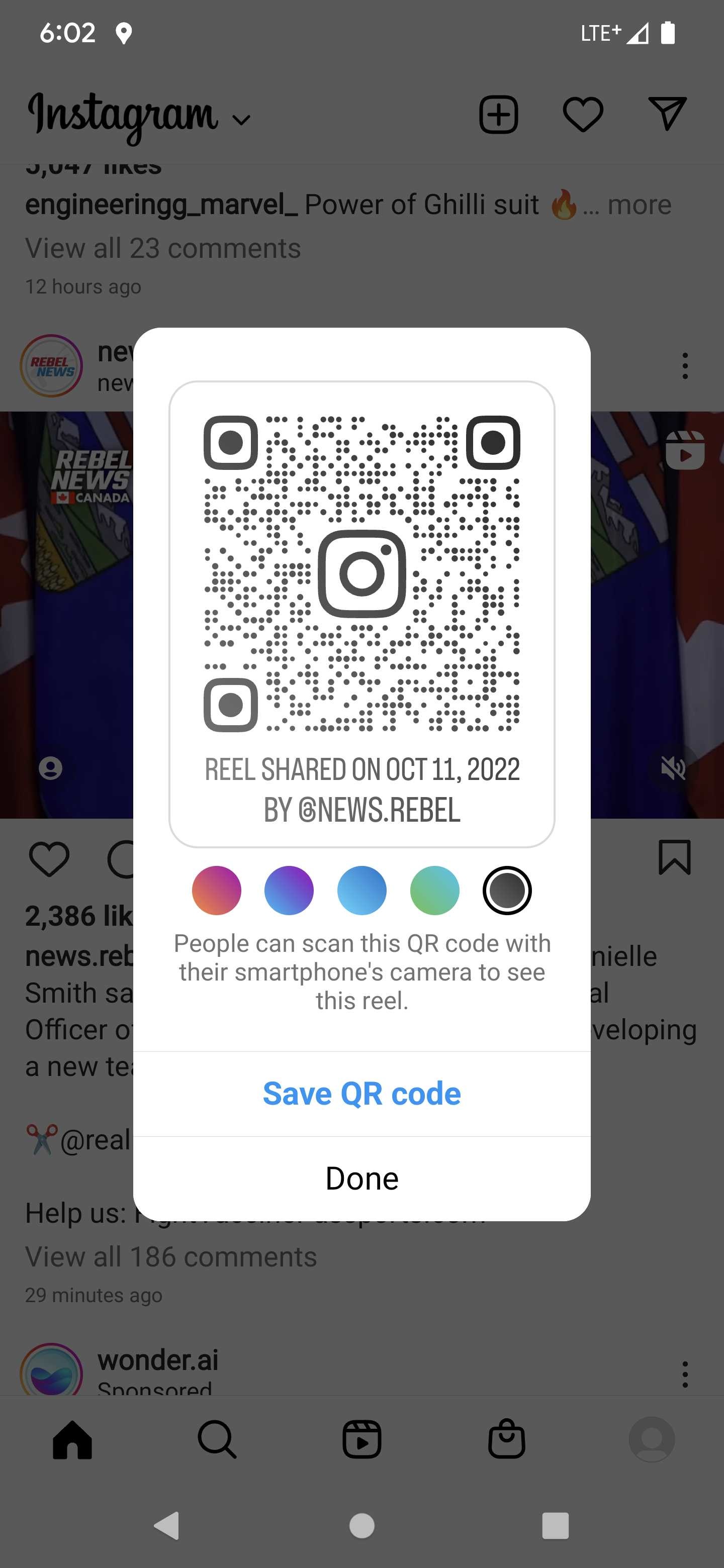Save the QR code
The image size is (724, 1568).
[x=361, y=1093]
